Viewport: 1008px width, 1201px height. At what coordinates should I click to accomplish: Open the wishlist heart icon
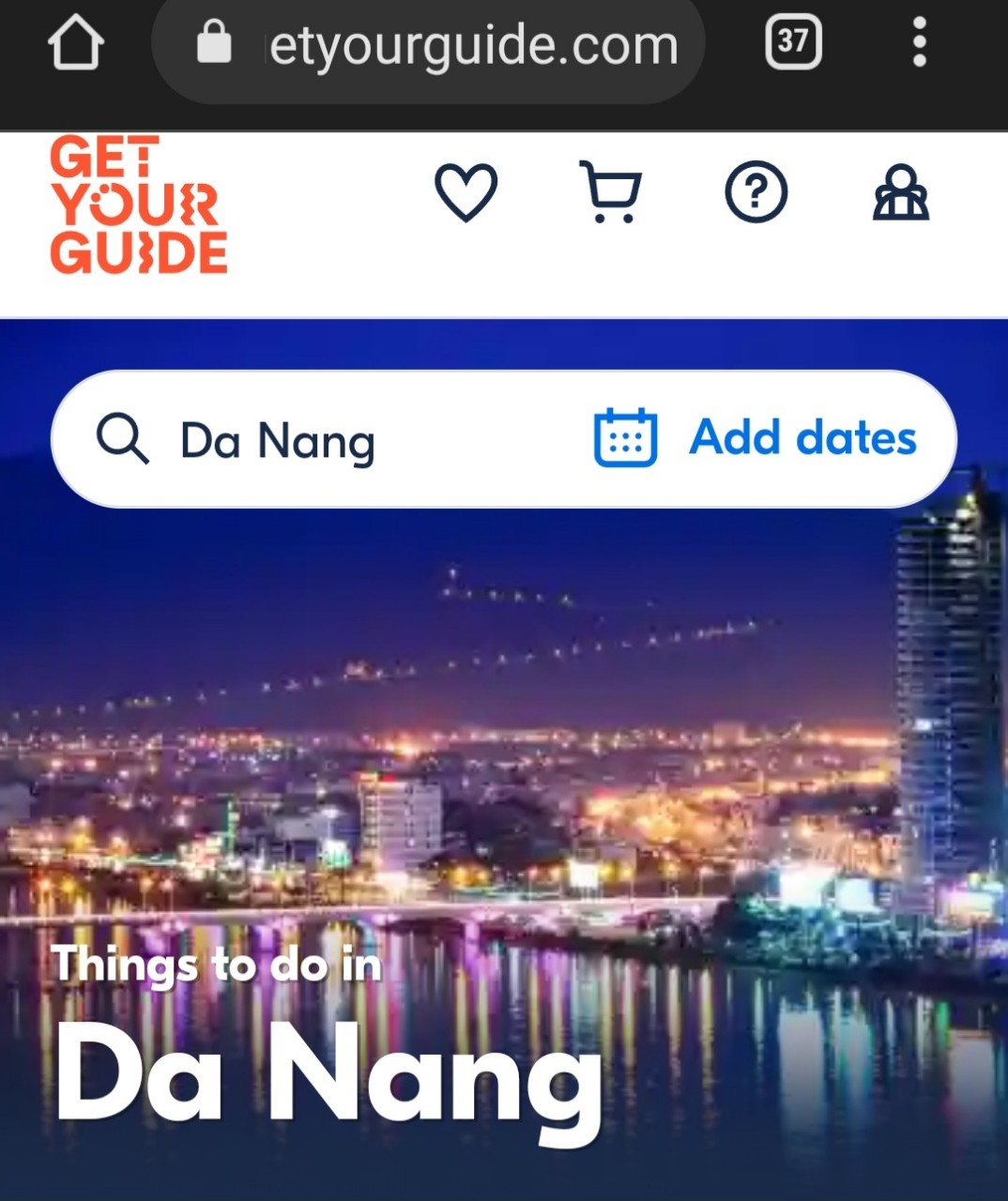point(466,192)
